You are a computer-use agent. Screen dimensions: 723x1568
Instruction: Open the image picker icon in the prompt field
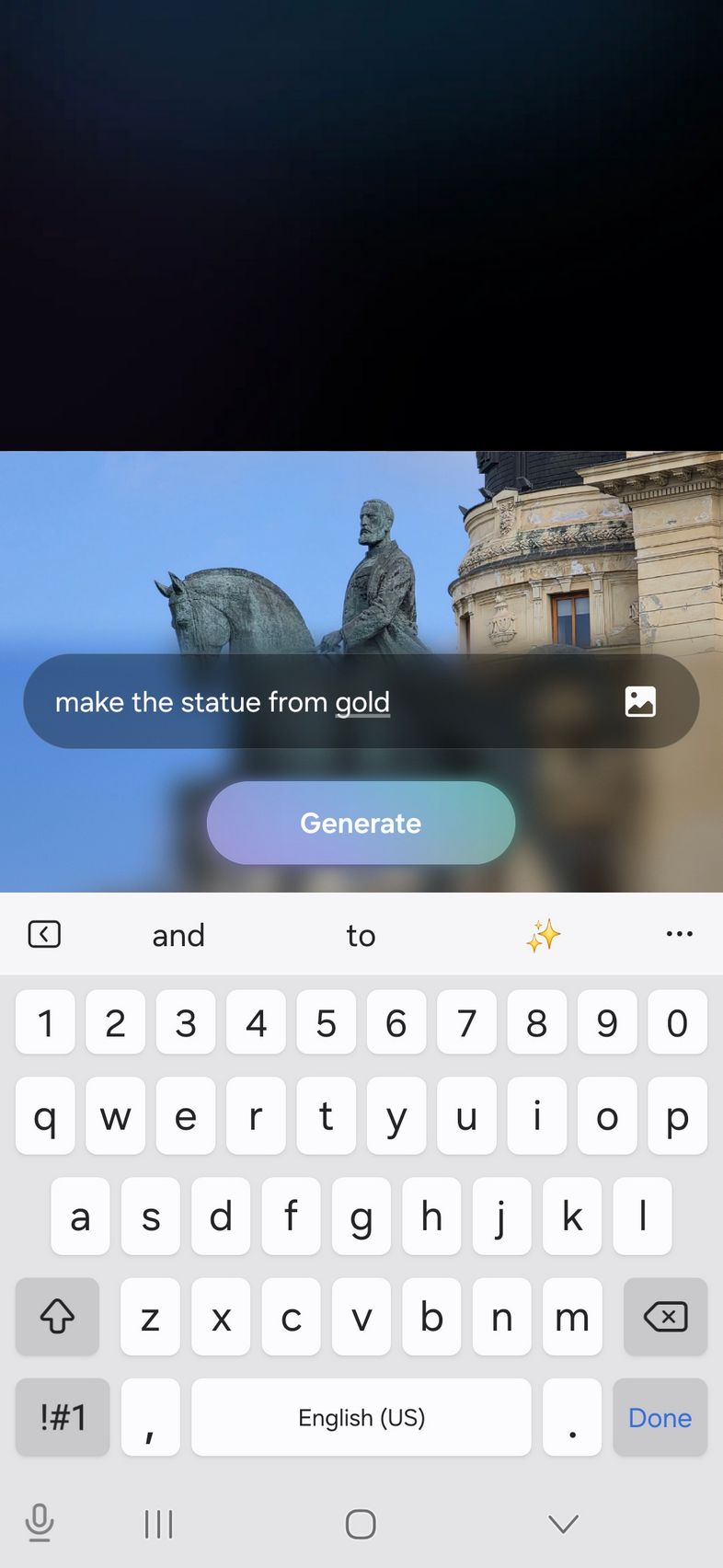(x=640, y=702)
